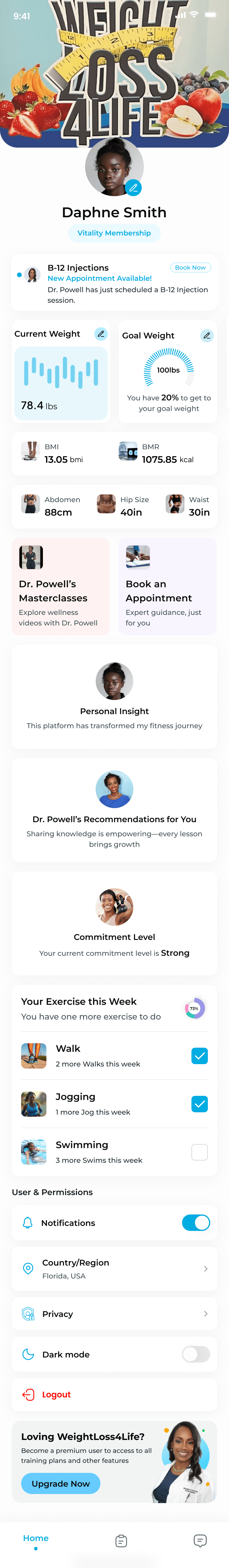Open the messages tab in bottom navigation
Image resolution: width=229 pixels, height=1568 pixels.
tap(200, 1541)
